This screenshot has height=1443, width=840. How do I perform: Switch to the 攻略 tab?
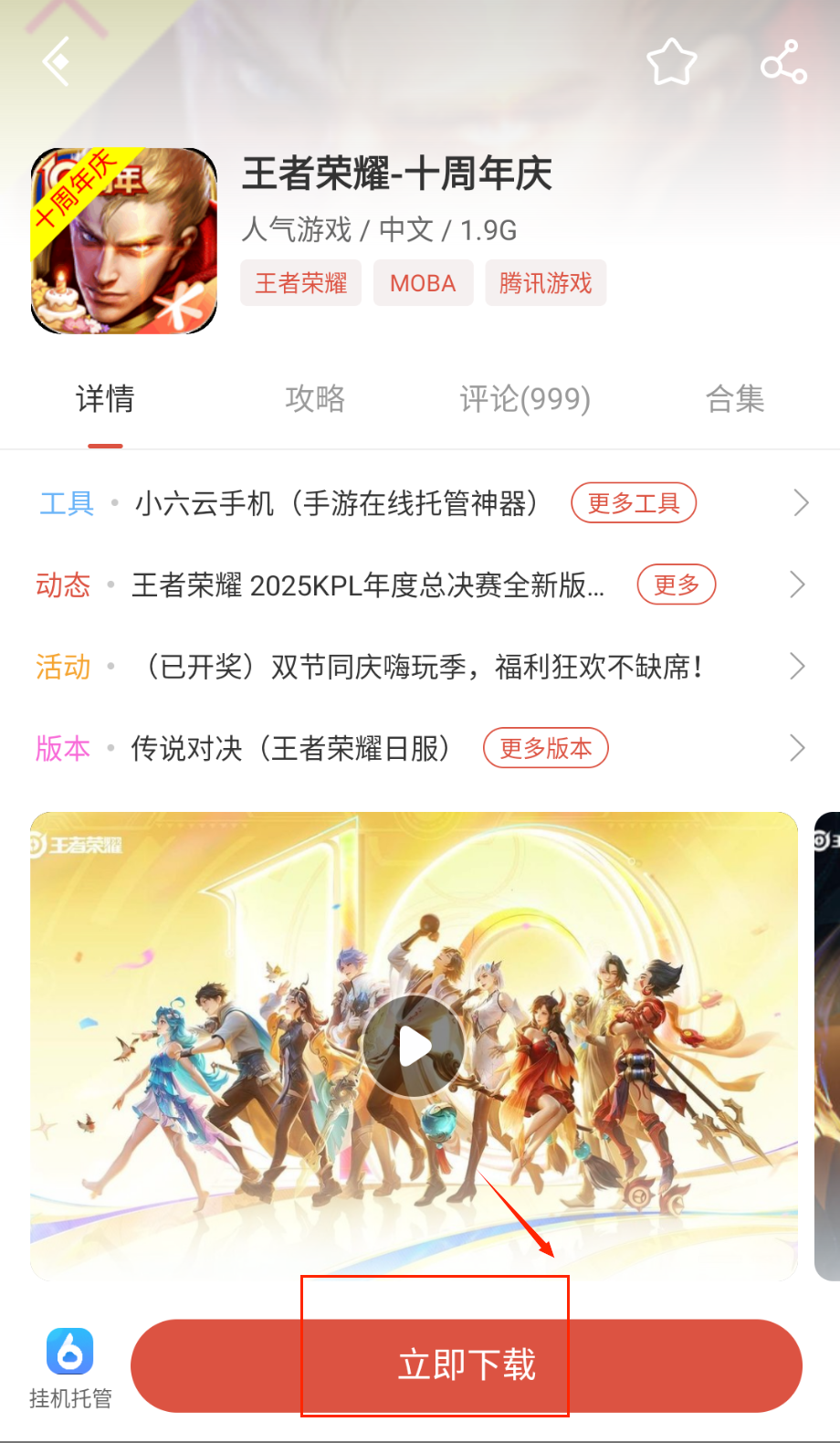click(315, 399)
